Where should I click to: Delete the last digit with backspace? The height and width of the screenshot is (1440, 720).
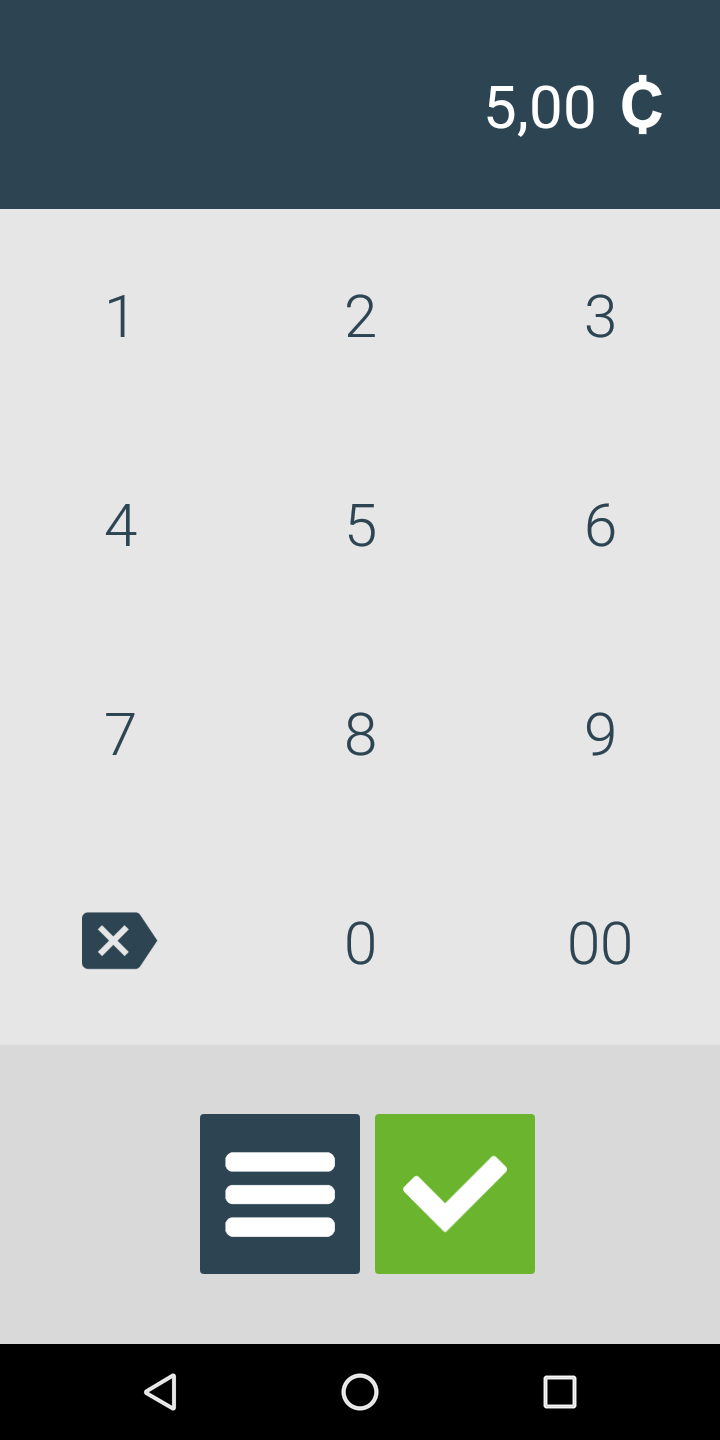click(x=119, y=941)
